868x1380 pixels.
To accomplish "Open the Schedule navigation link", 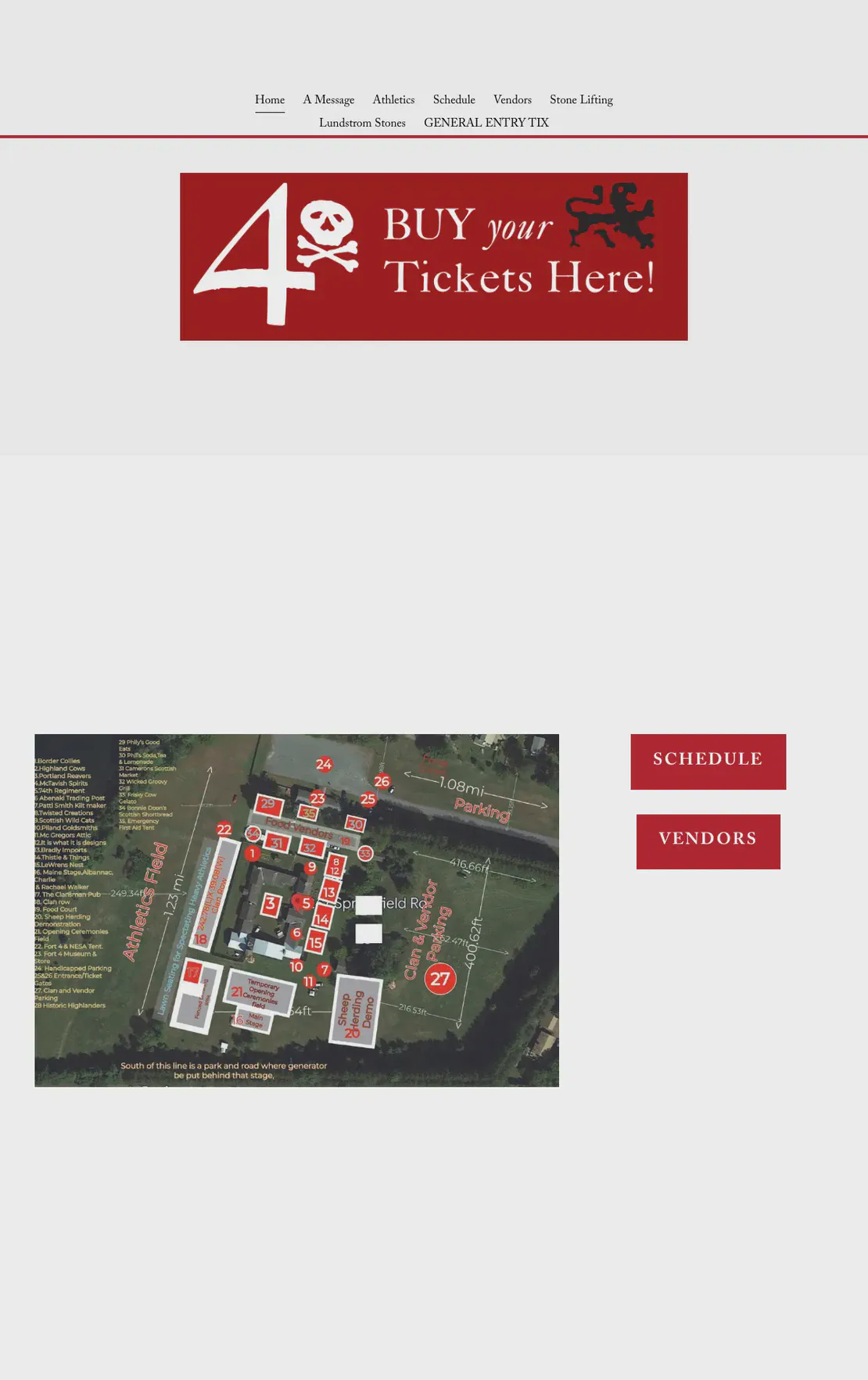I will (x=454, y=100).
